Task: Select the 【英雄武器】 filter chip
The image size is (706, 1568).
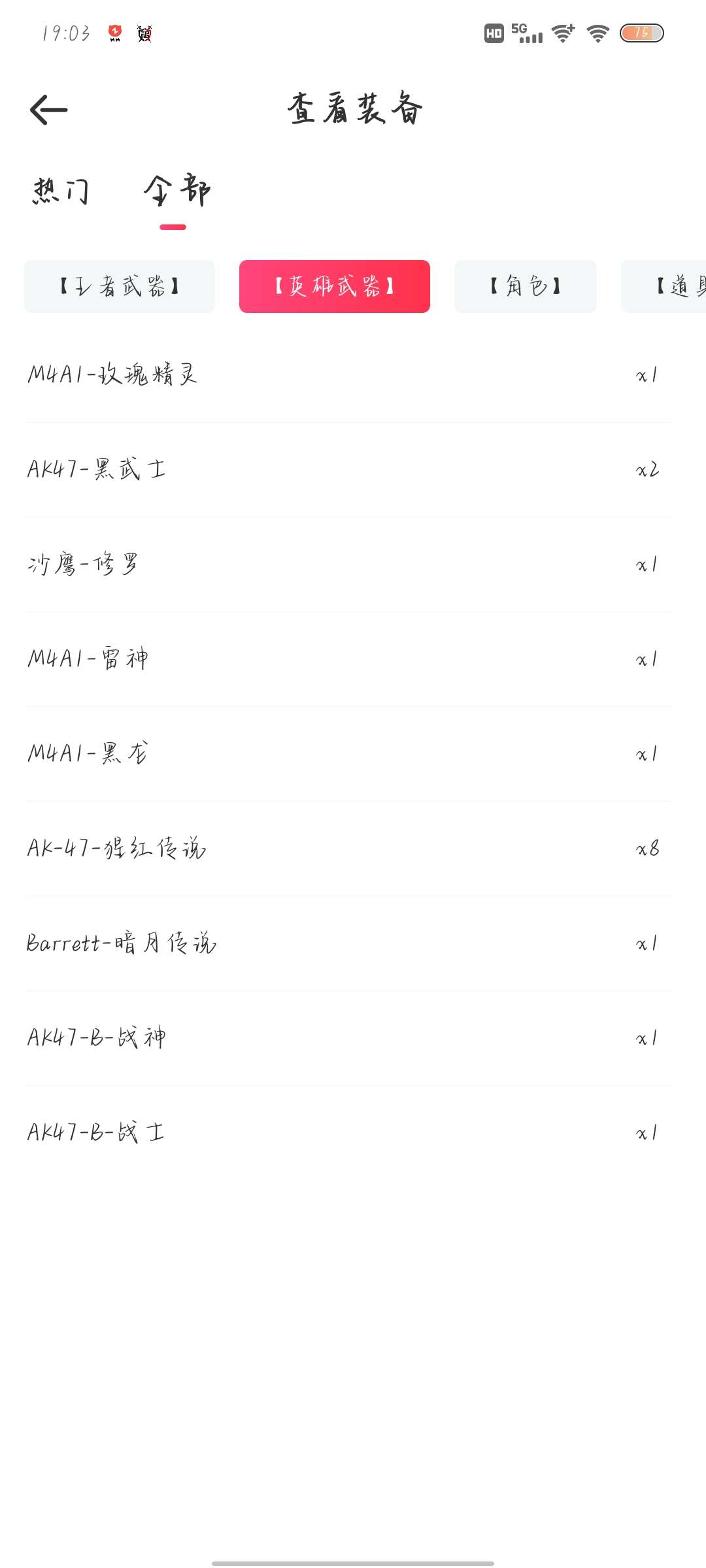Action: click(335, 286)
